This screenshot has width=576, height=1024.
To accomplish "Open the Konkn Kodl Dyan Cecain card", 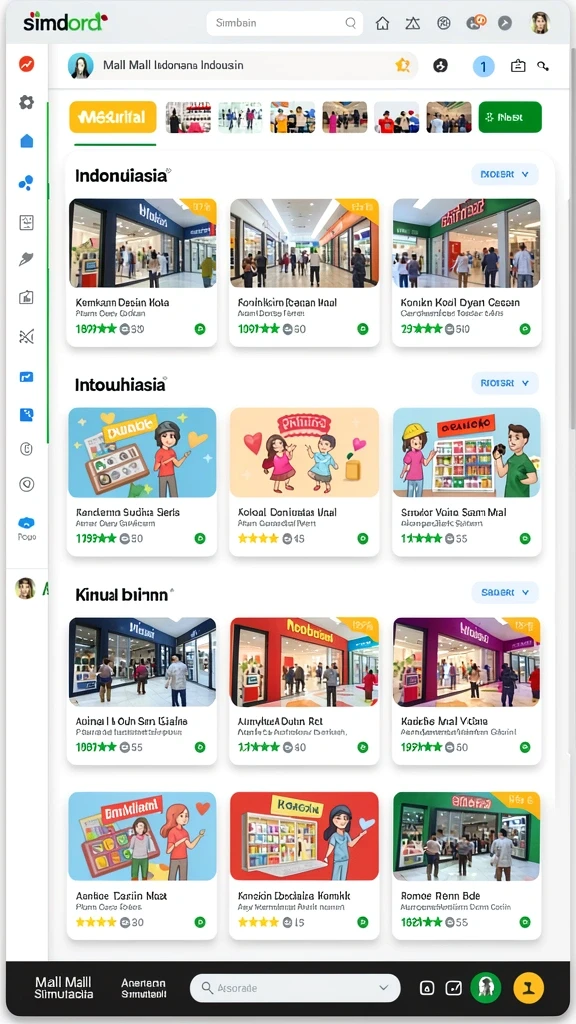I will point(466,272).
